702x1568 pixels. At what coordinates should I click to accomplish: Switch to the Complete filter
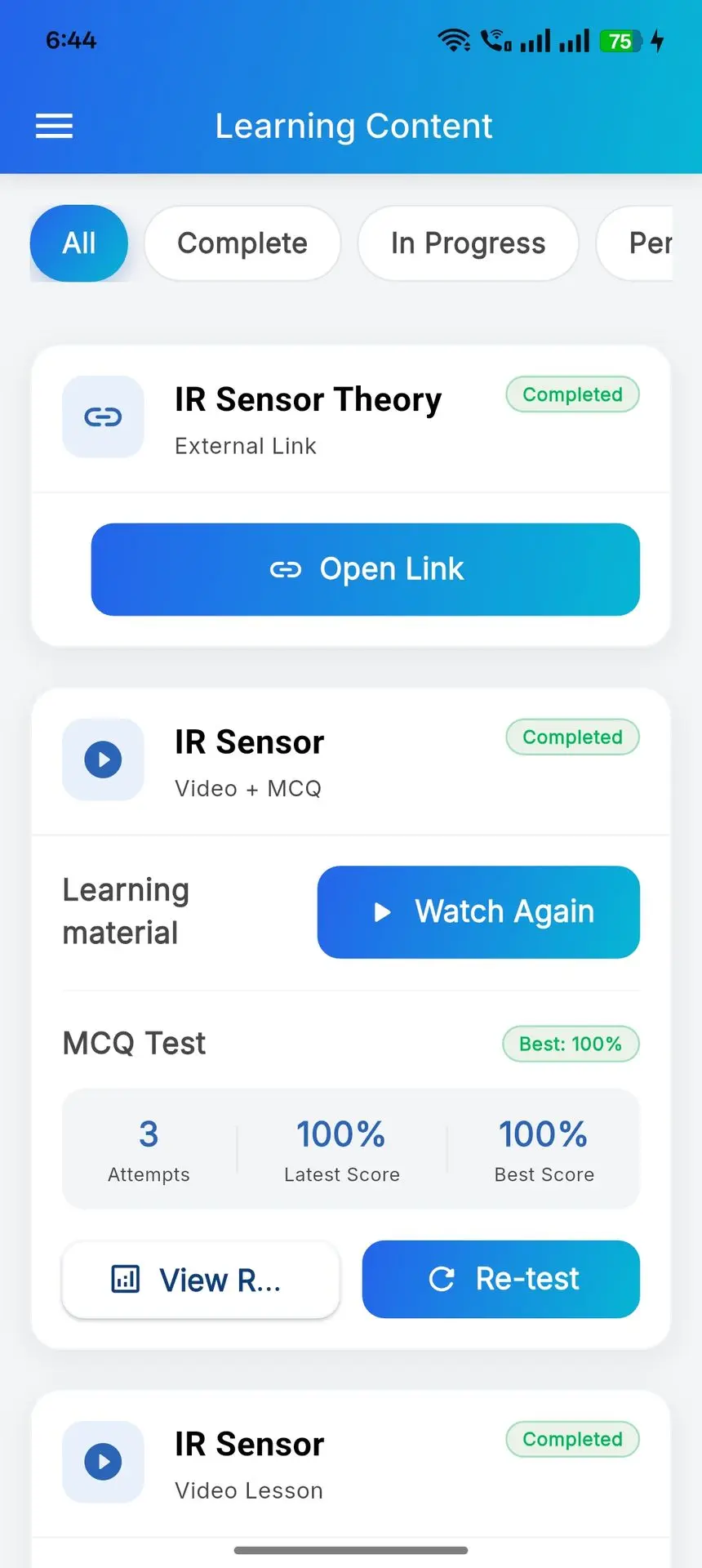pyautogui.click(x=242, y=243)
